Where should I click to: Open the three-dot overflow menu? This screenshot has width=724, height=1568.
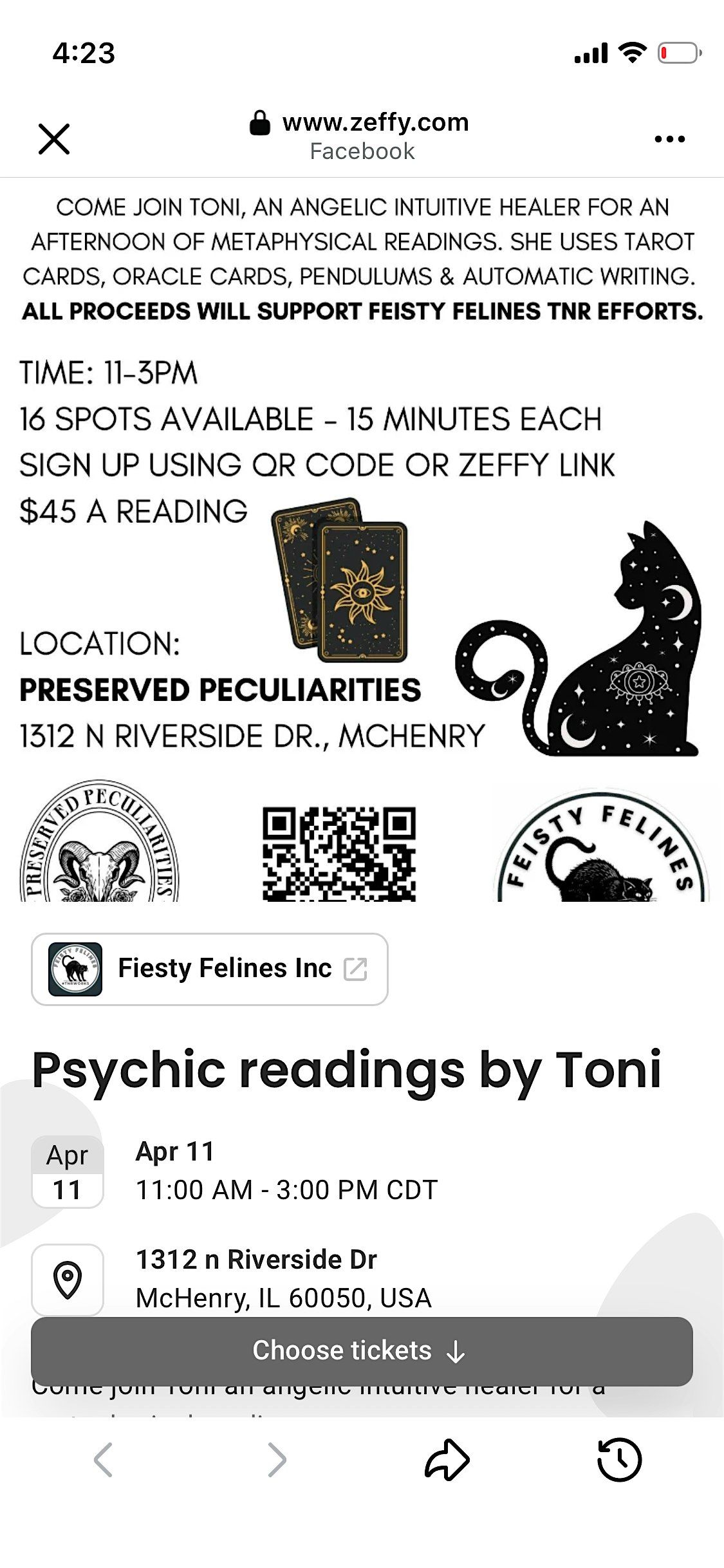point(669,138)
